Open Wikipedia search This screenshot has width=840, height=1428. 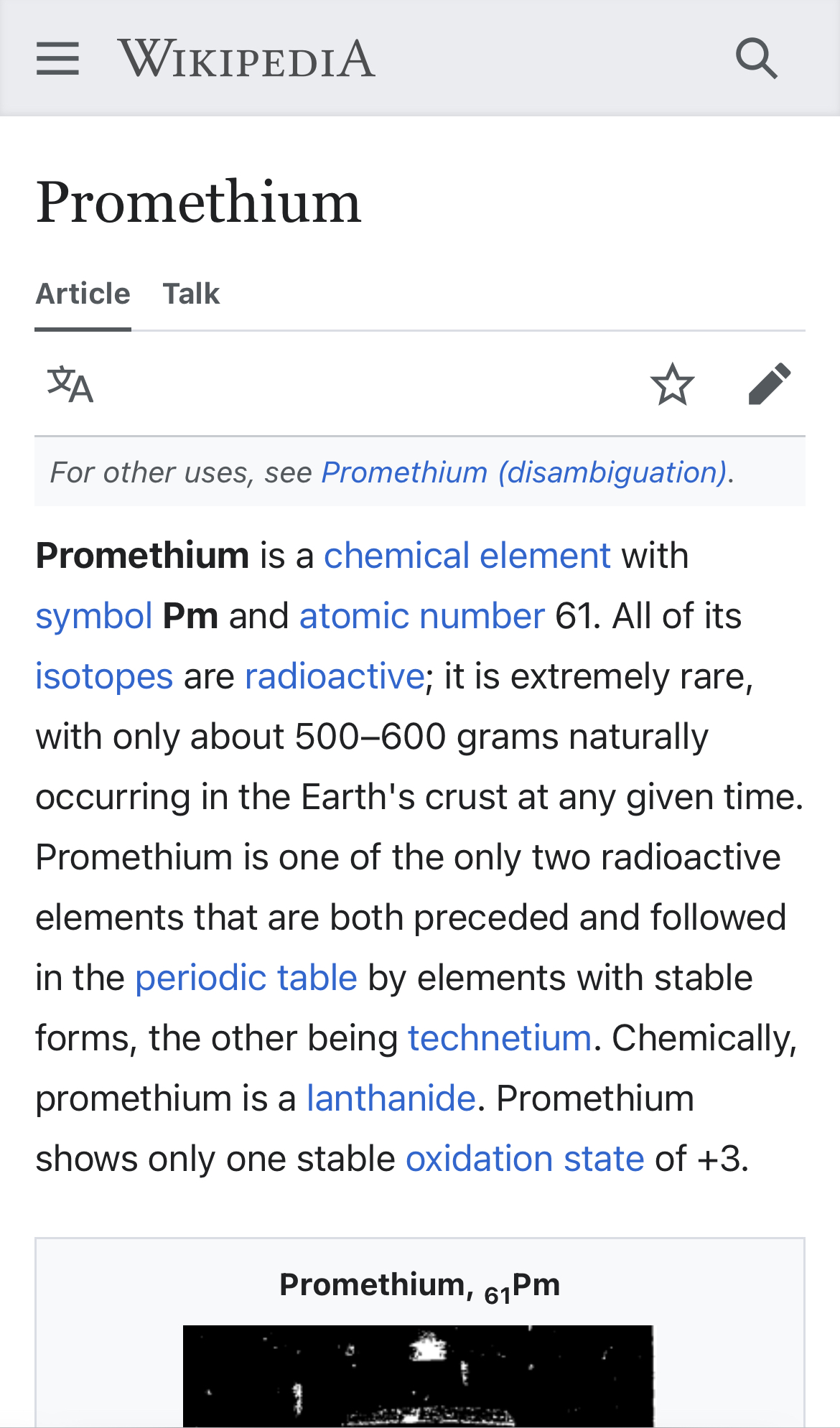coord(757,58)
